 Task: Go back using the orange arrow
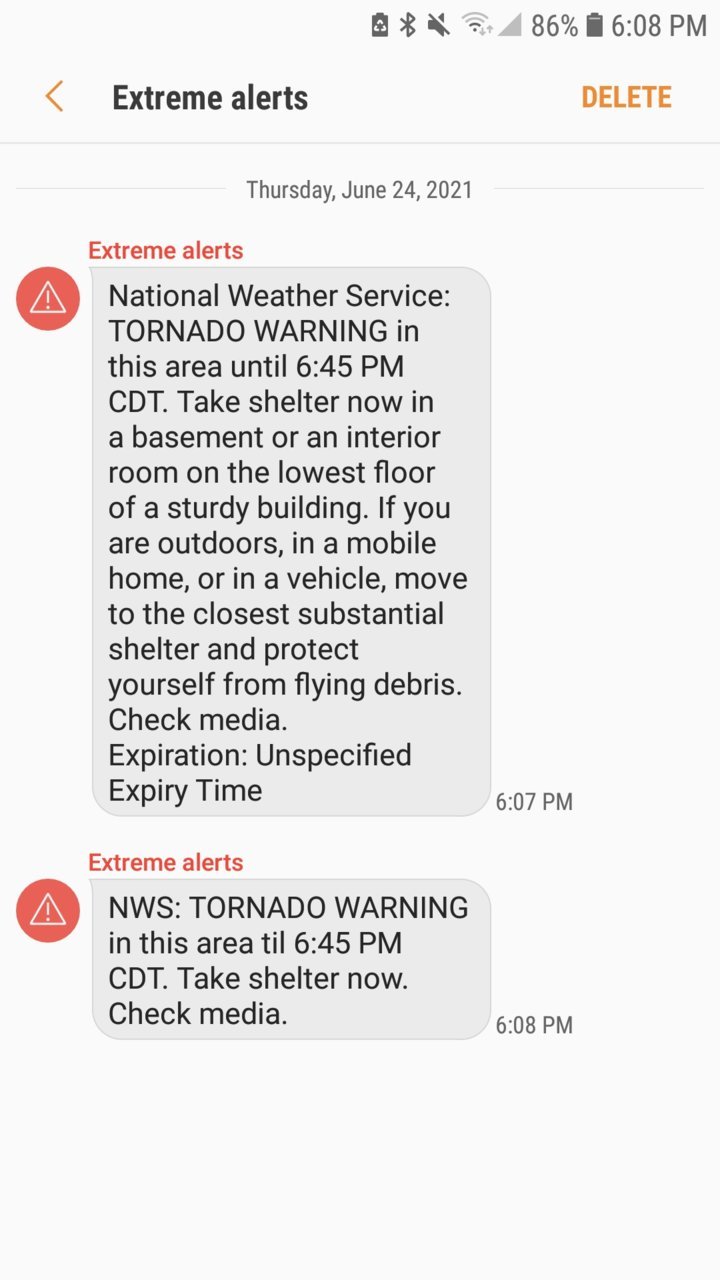click(x=54, y=97)
